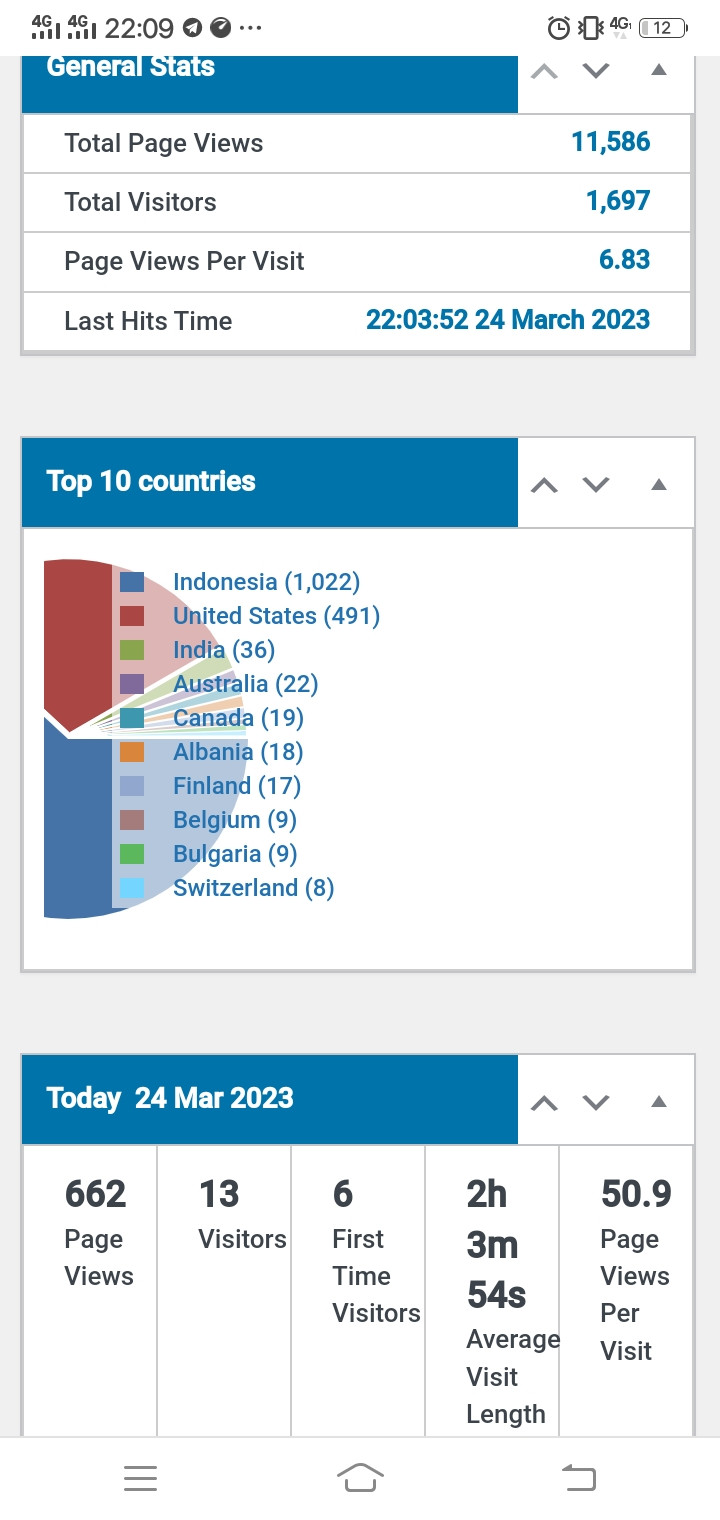
Task: Collapse the General Stats panel
Action: 659,70
